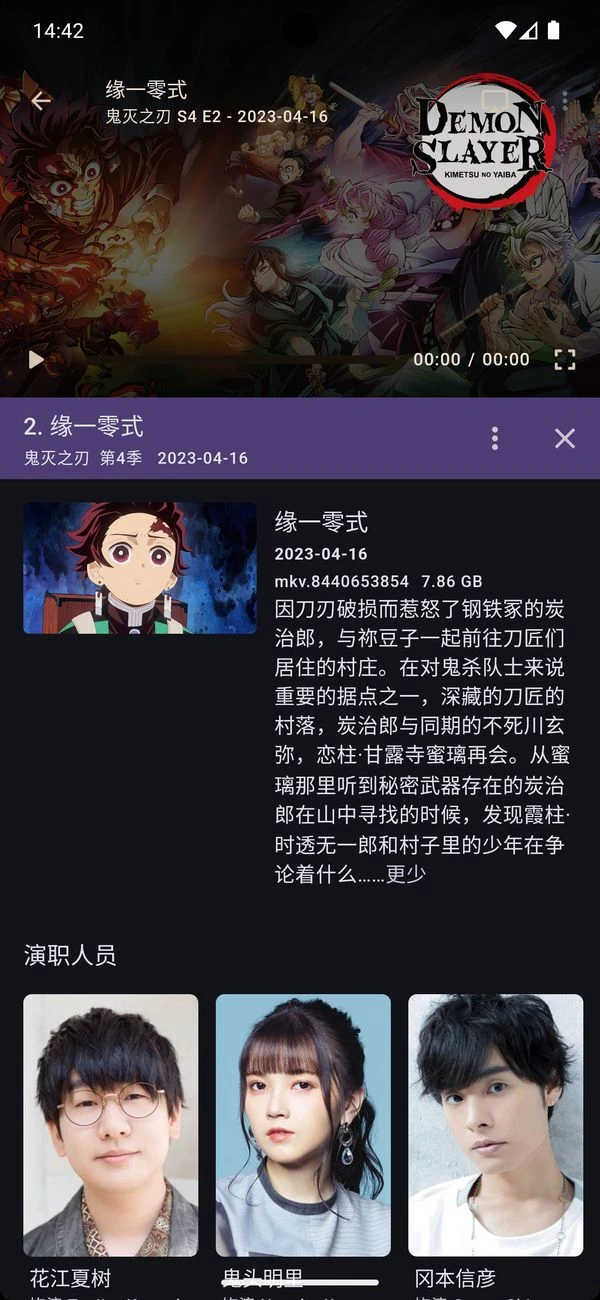Enter fullscreen video mode
The image size is (600, 1300).
[x=565, y=360]
